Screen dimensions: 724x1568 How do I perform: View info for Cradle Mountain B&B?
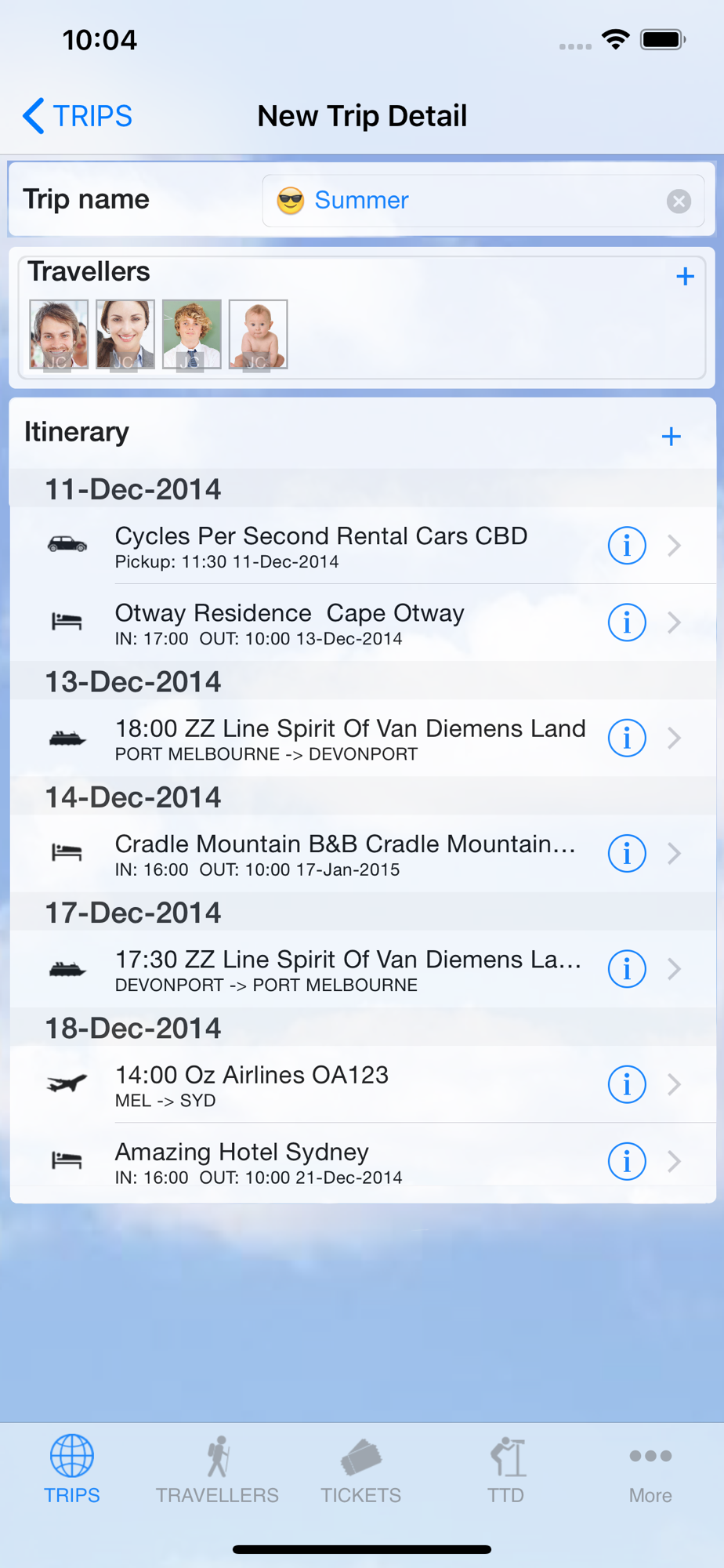coord(627,853)
